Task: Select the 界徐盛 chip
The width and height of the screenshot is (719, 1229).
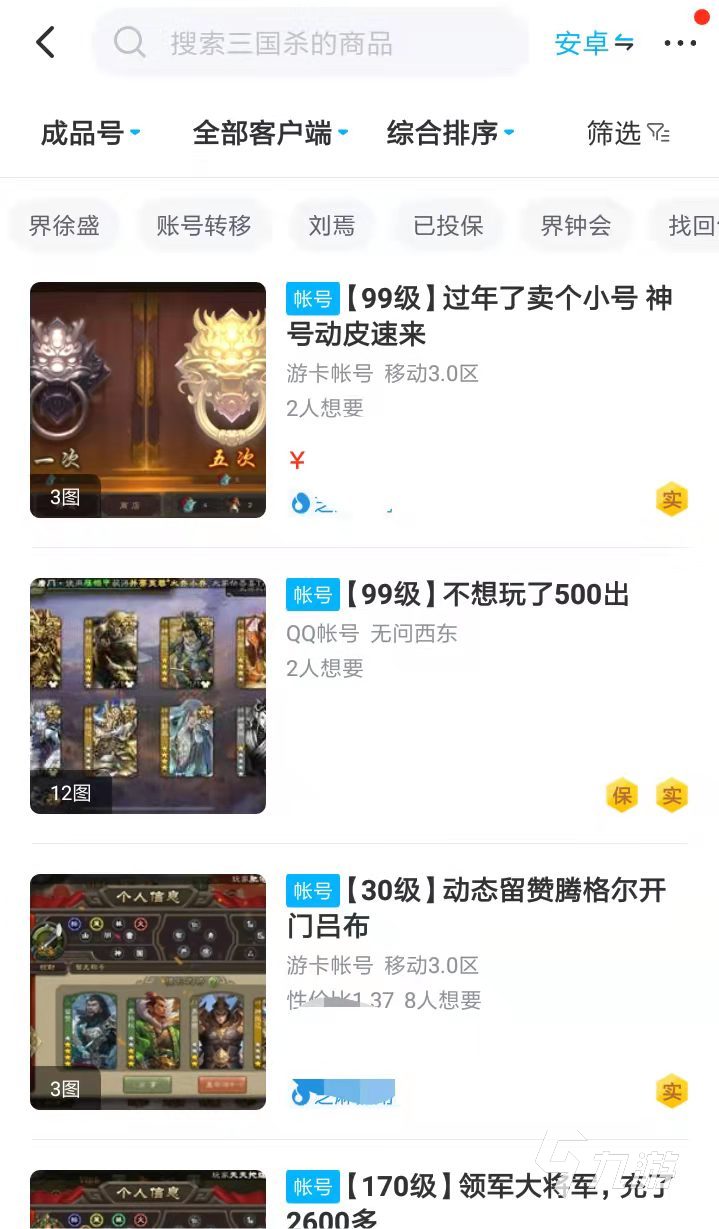Action: (64, 225)
